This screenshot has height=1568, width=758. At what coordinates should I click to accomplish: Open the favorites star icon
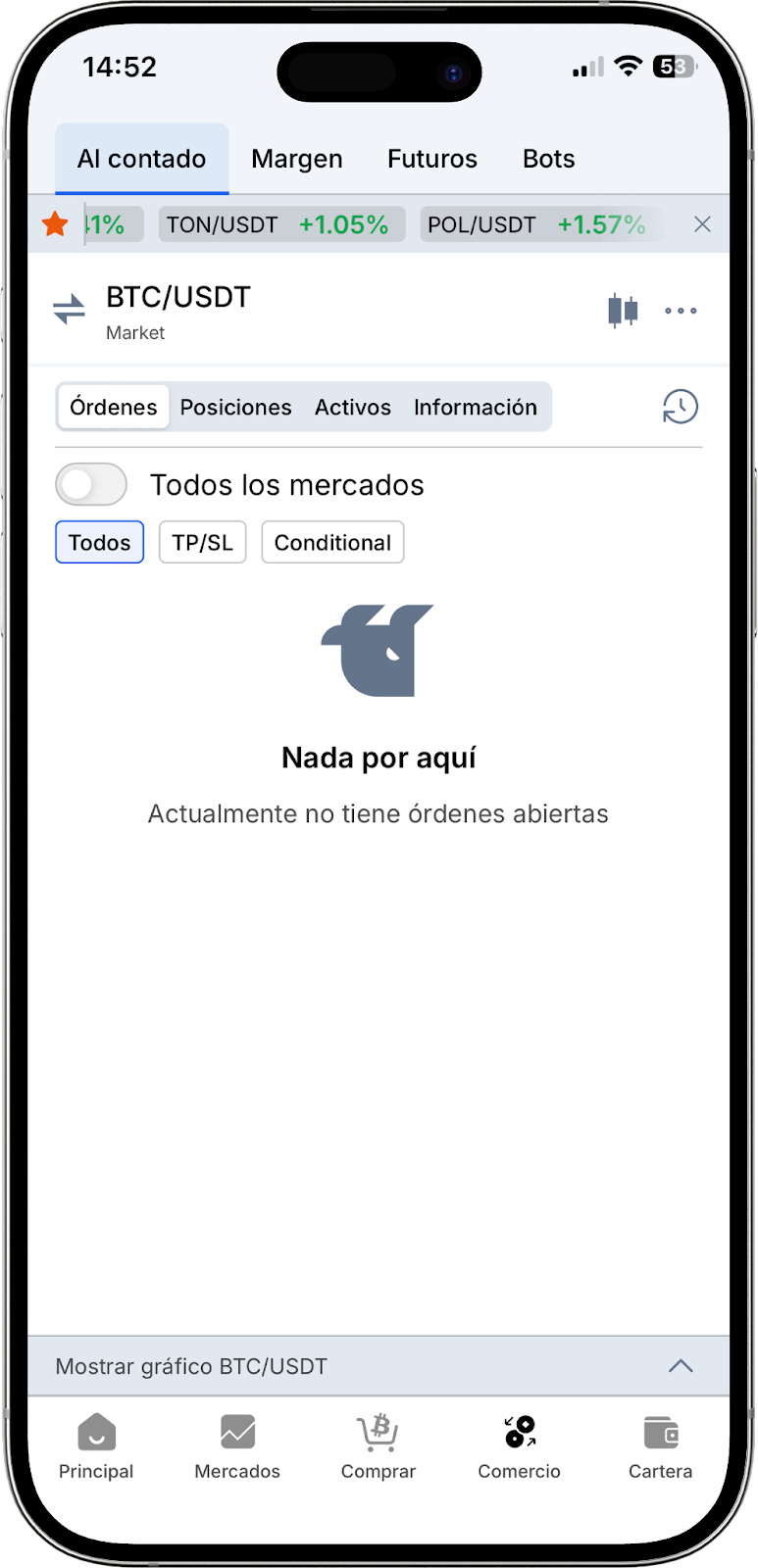[56, 224]
